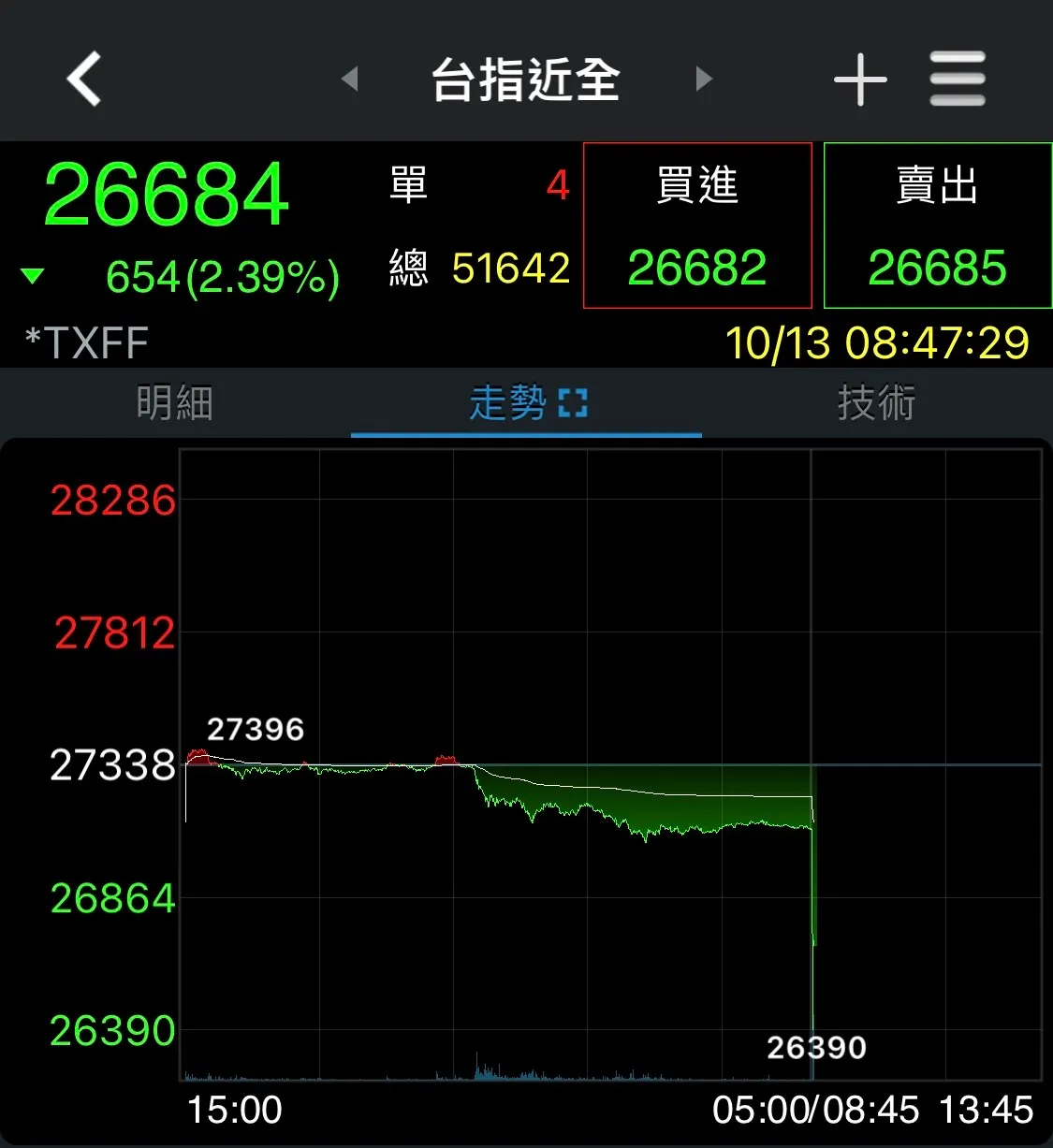Add 台指近全 with the plus icon

coord(860,79)
